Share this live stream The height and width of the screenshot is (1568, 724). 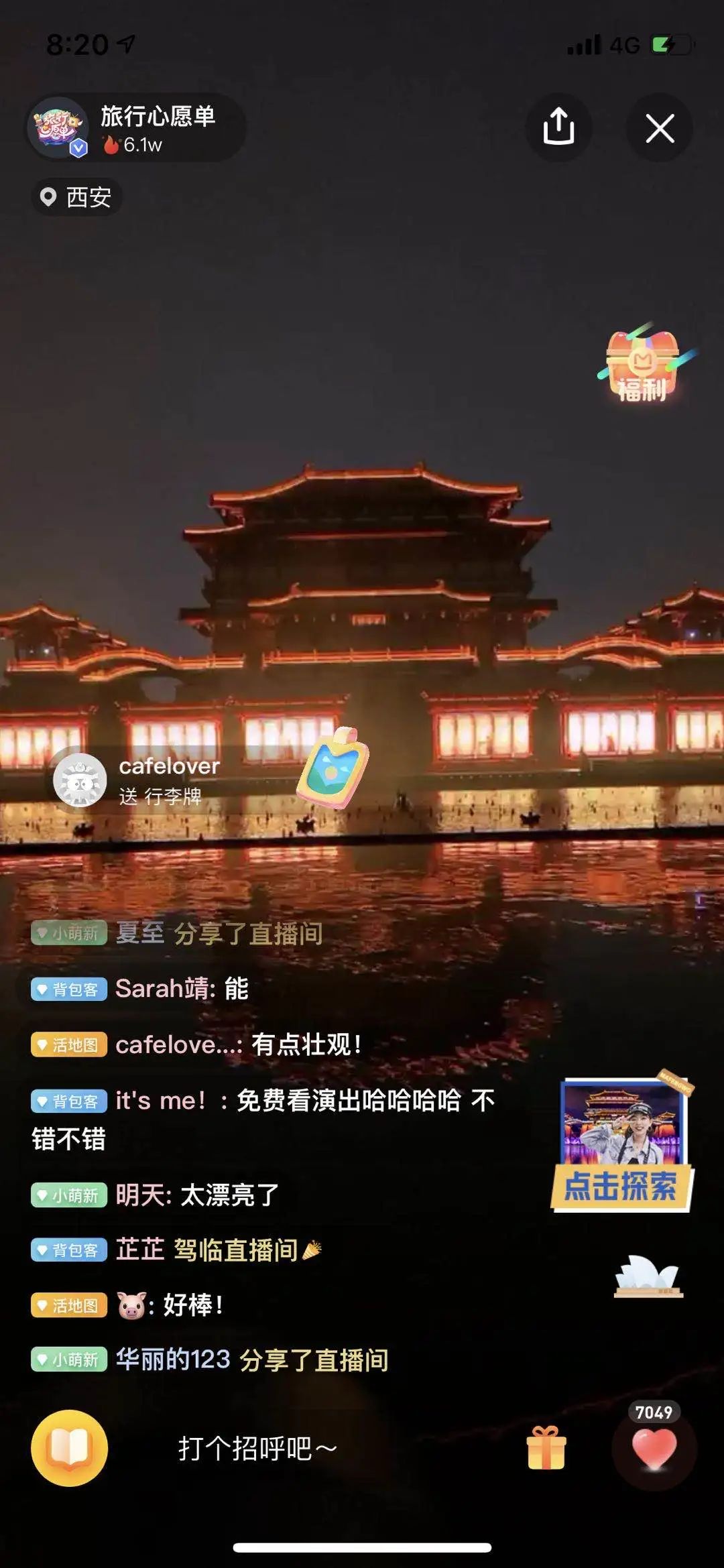point(558,127)
